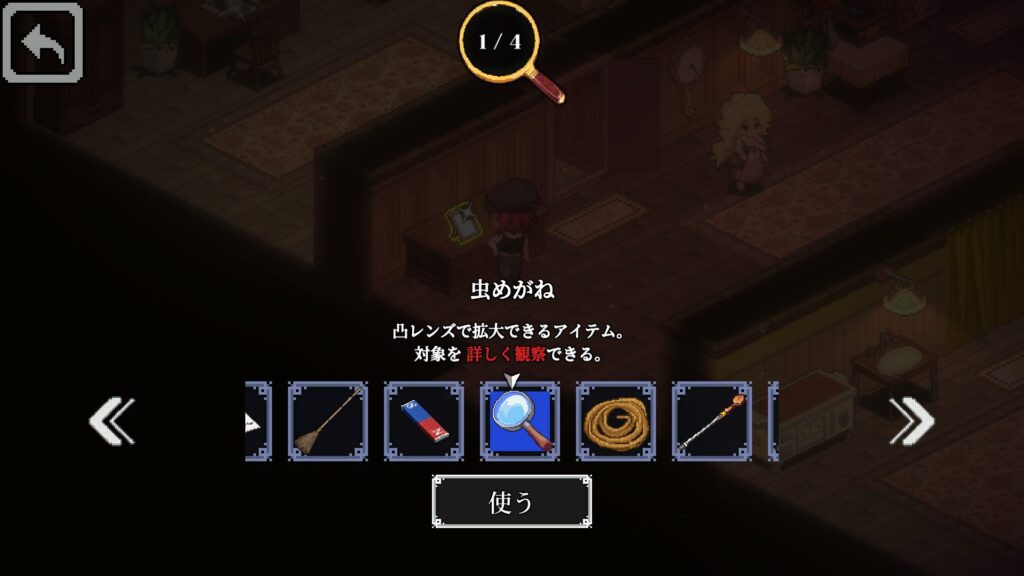Select the magnet item
The image size is (1024, 576).
[424, 421]
